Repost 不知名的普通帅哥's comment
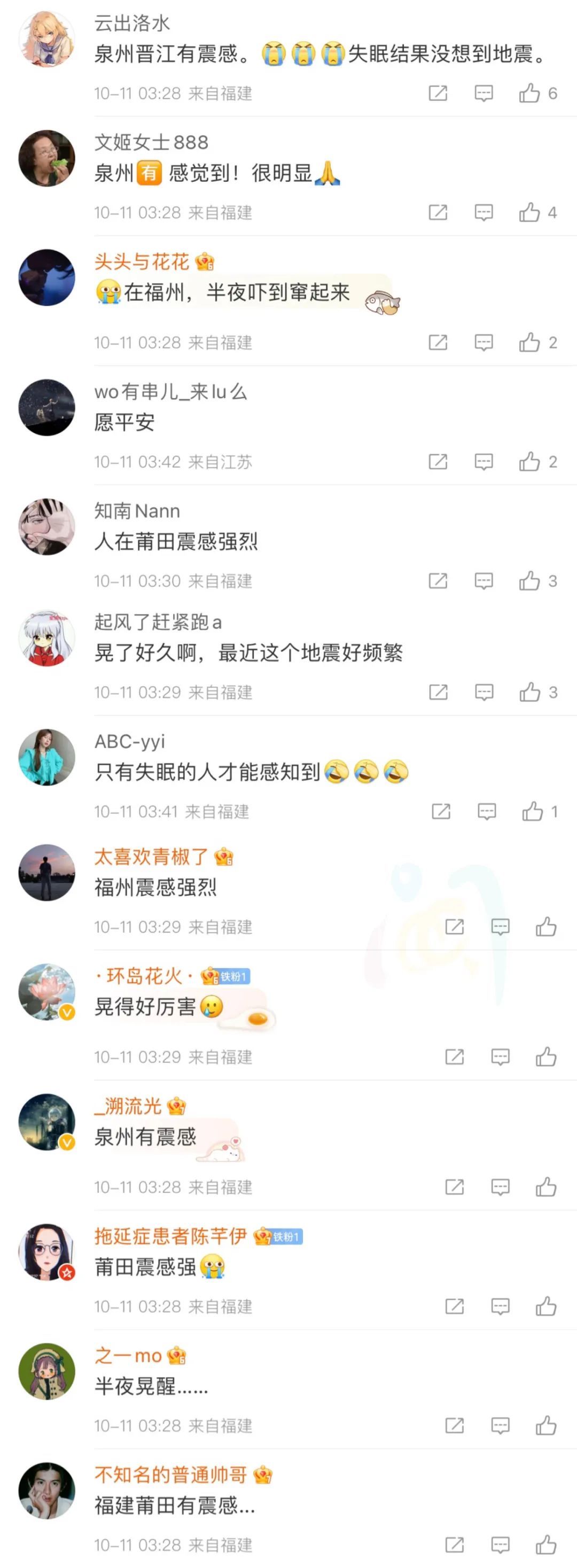This screenshot has height=1568, width=577. pos(455,1545)
